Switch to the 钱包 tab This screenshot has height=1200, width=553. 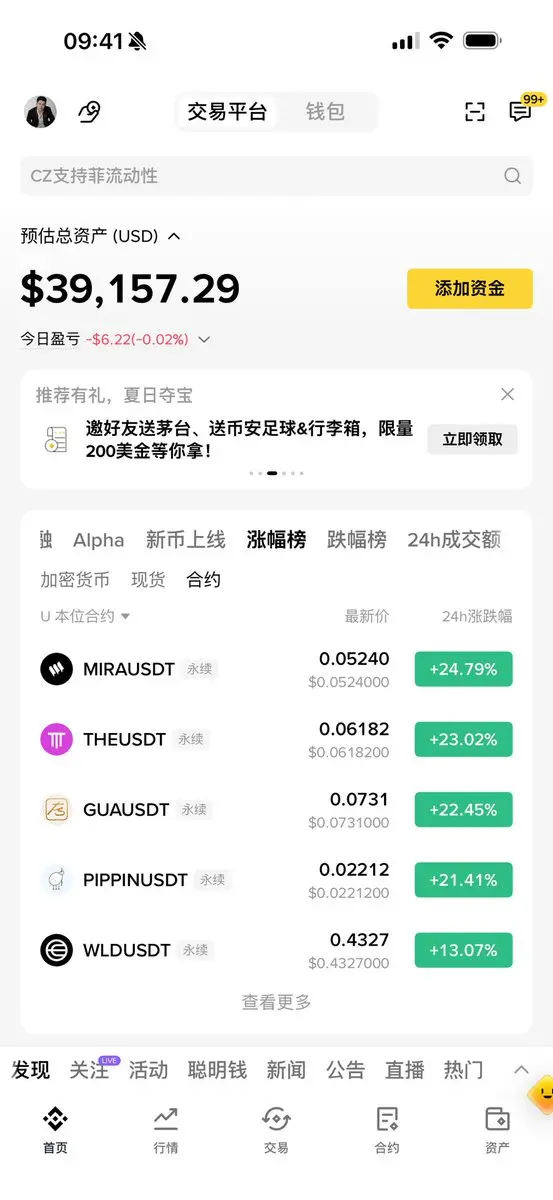(325, 112)
